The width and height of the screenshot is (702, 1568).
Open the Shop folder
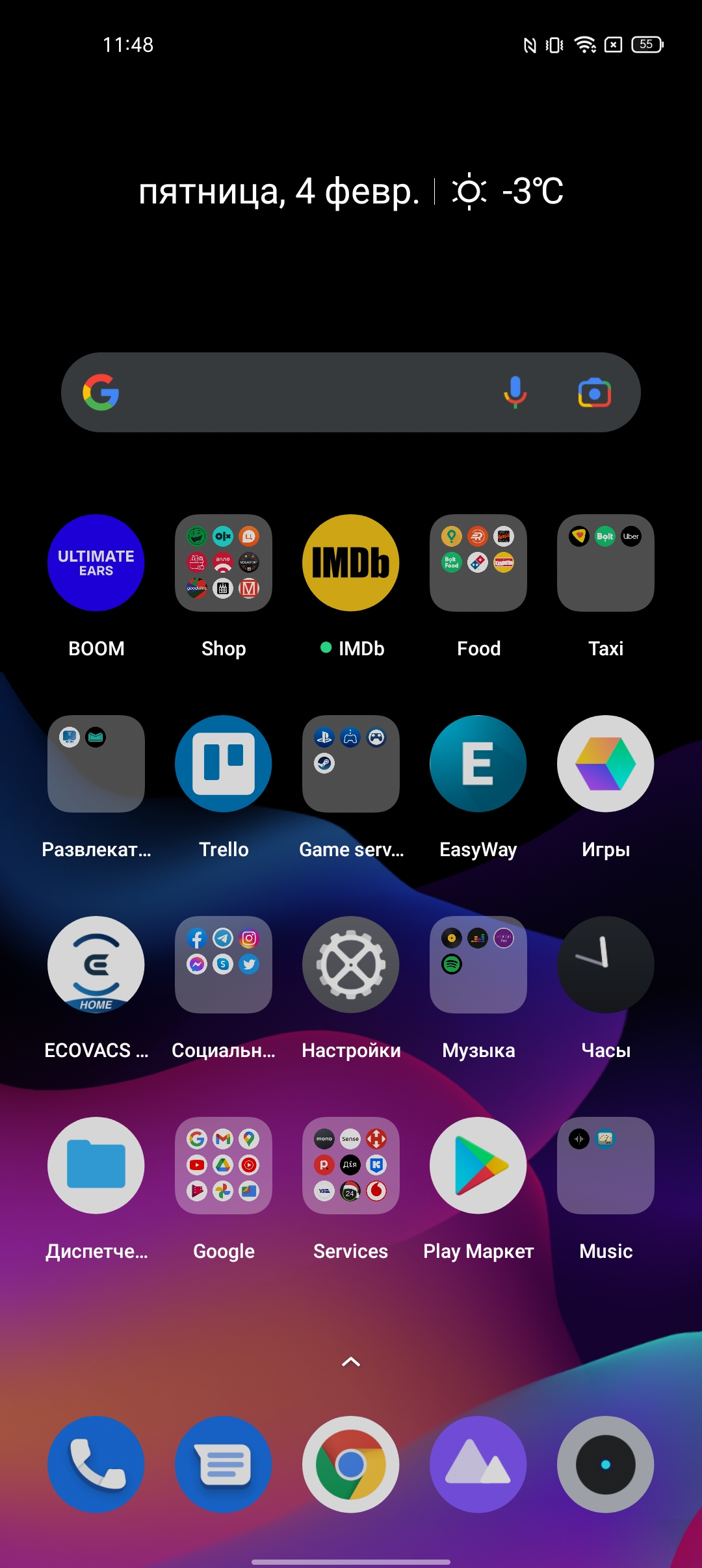click(x=224, y=563)
